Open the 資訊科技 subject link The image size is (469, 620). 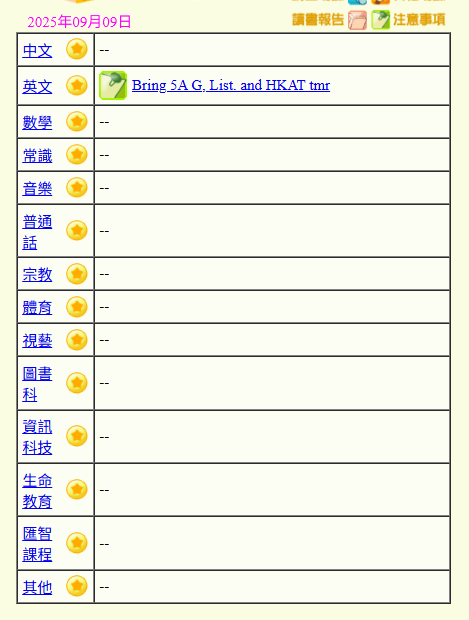37,437
